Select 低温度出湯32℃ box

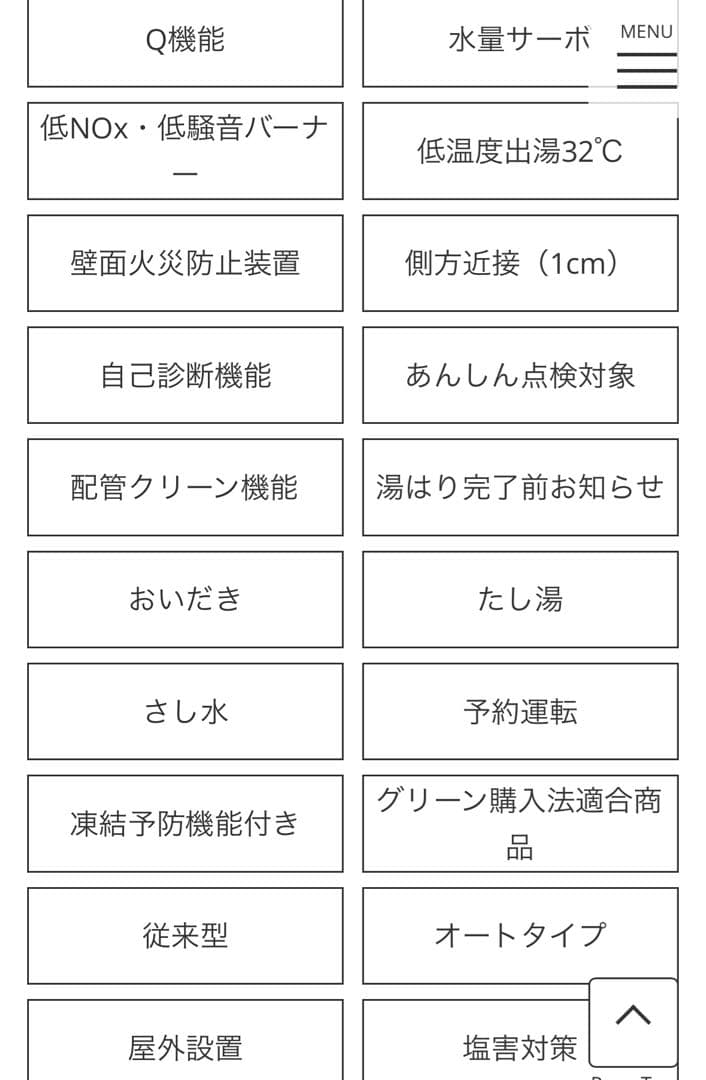click(520, 151)
